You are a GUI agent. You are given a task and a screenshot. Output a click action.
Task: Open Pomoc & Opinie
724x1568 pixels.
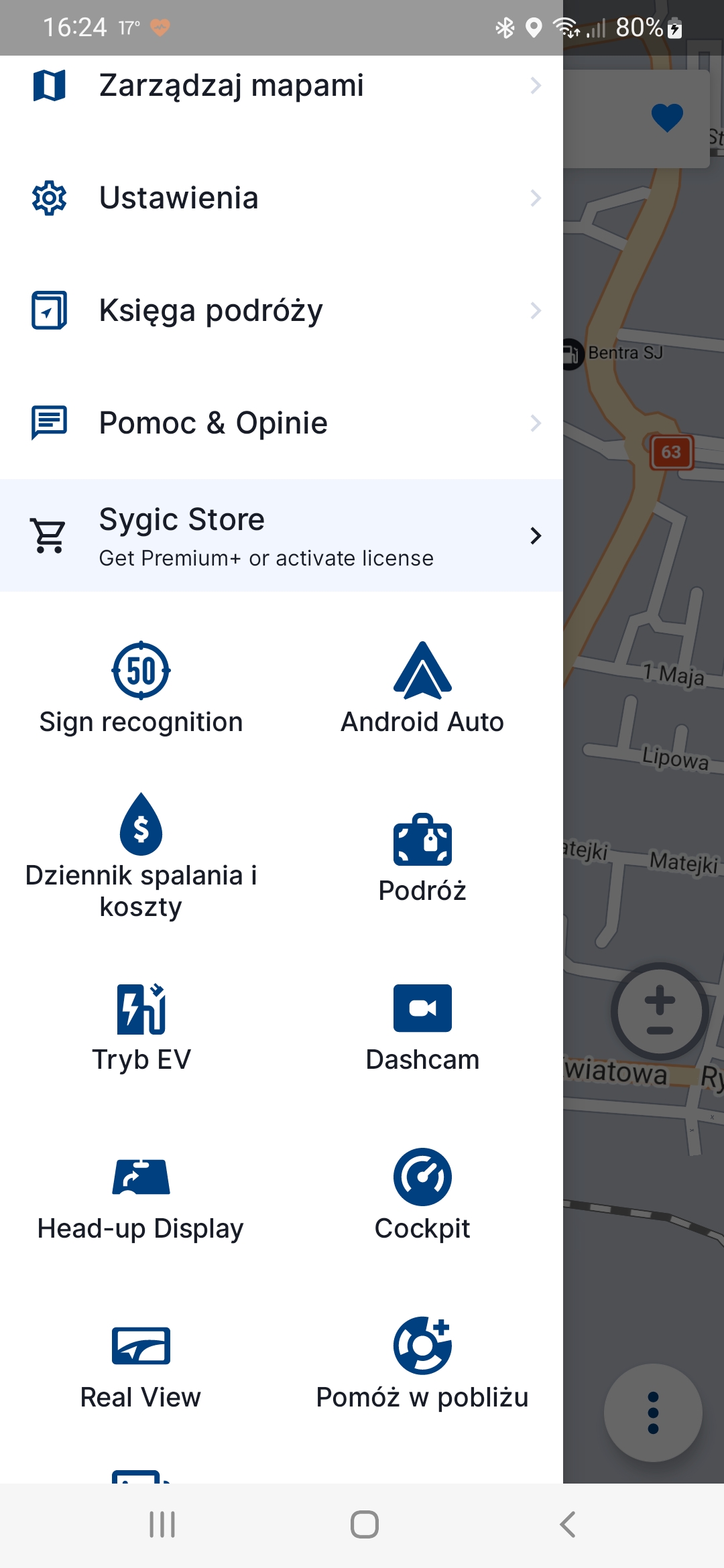(x=282, y=423)
